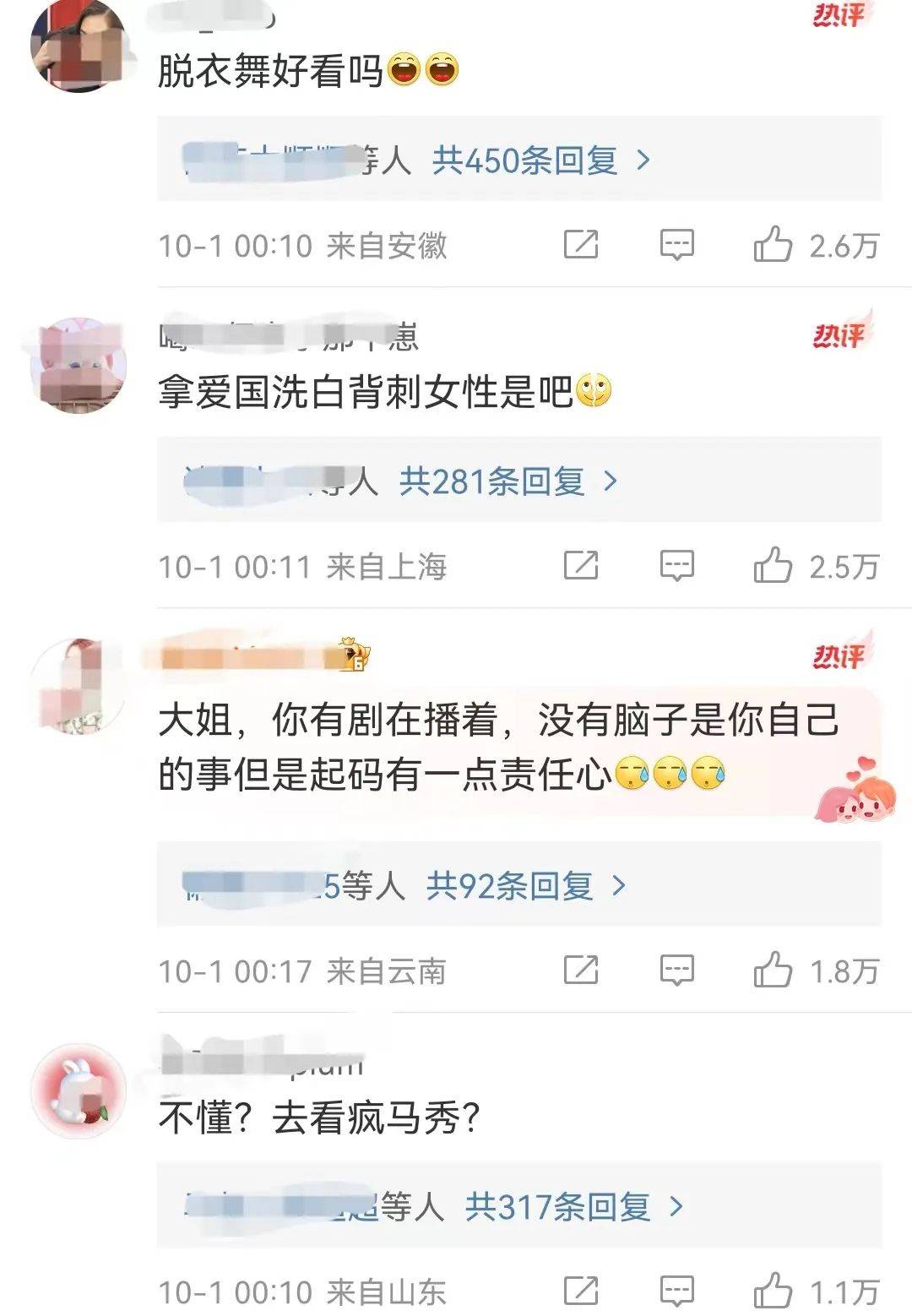Reply to the comment from 安徽
This screenshot has height=1316, width=912.
[x=676, y=246]
